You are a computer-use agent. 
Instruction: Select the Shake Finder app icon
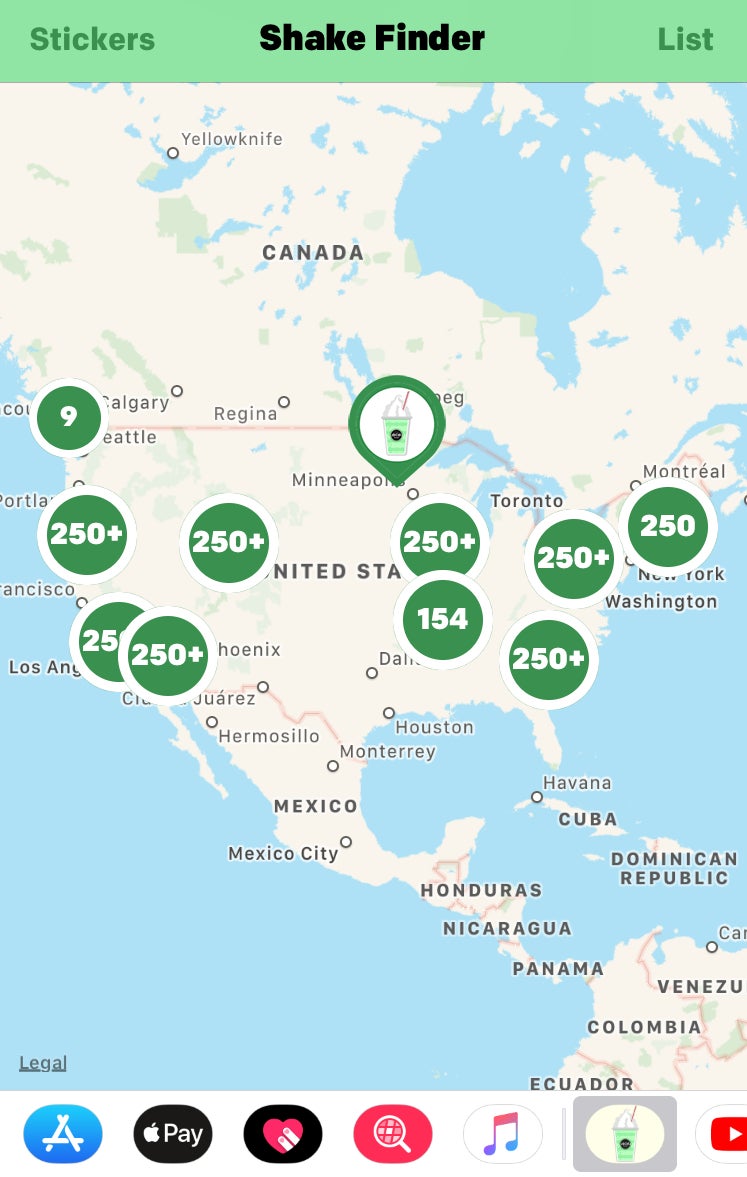click(624, 1134)
